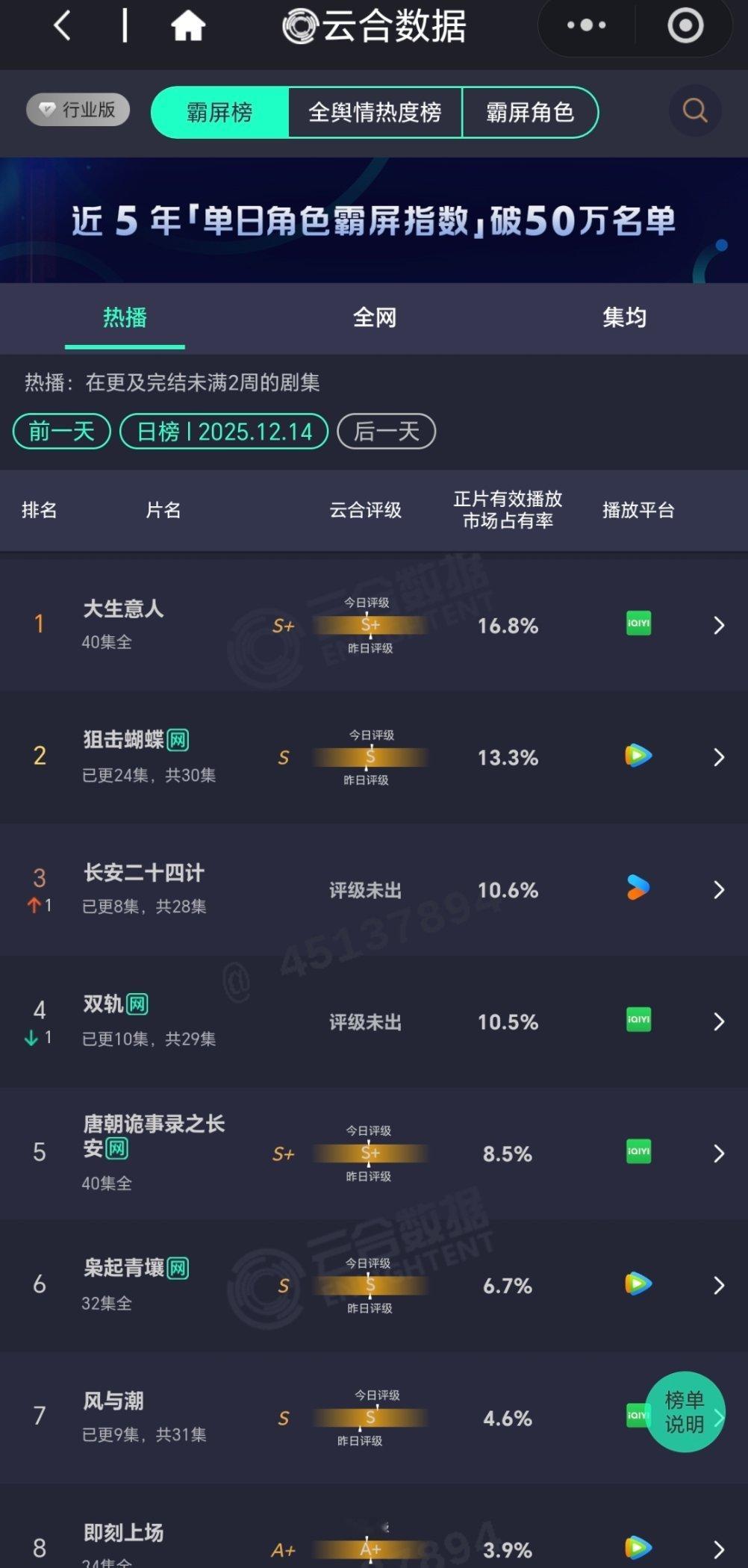Expand details for 大生意人 via its chevron
The height and width of the screenshot is (1568, 748).
point(718,624)
